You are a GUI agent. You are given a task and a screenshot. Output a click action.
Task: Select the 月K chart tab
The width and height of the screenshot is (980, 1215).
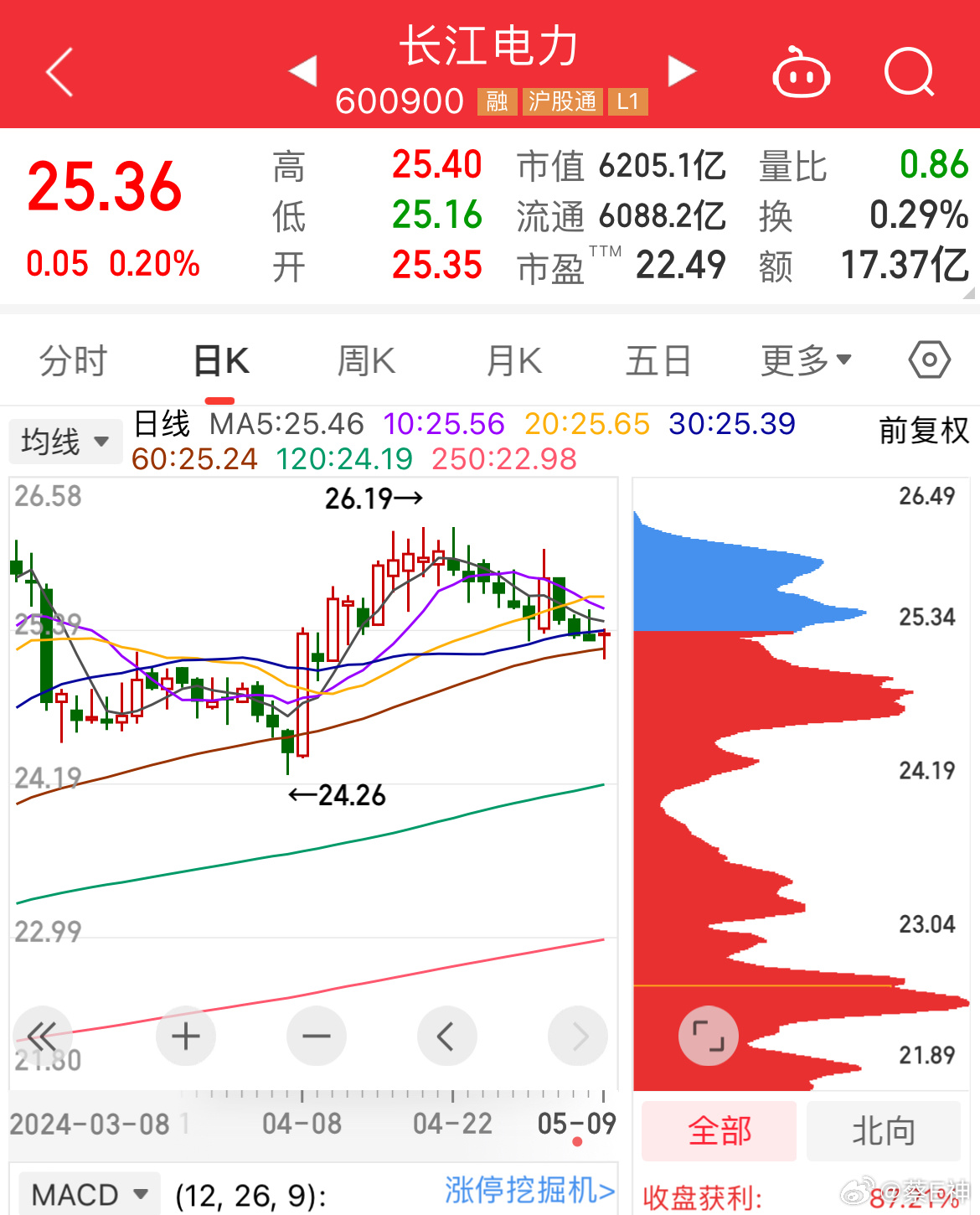click(514, 361)
